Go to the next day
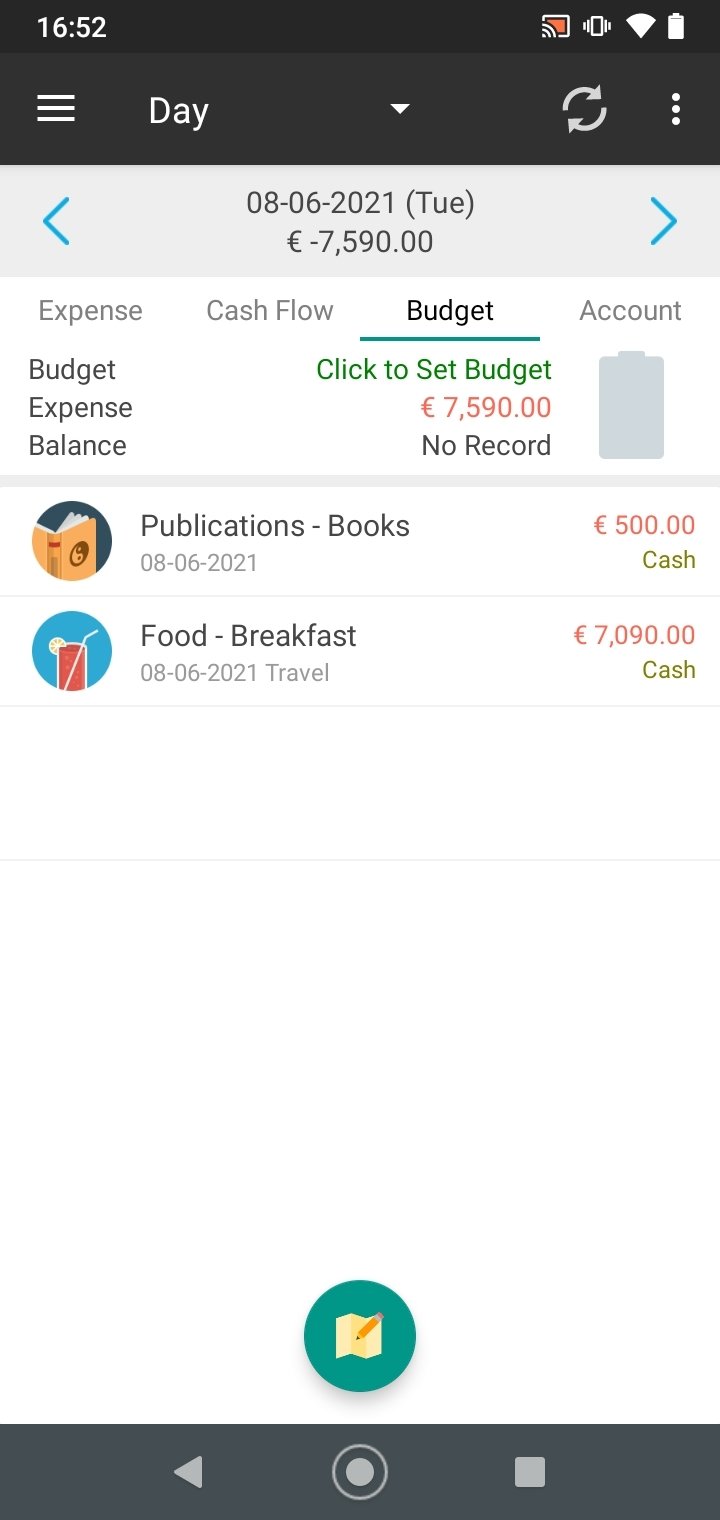Screen dimensions: 720x1520 click(663, 221)
